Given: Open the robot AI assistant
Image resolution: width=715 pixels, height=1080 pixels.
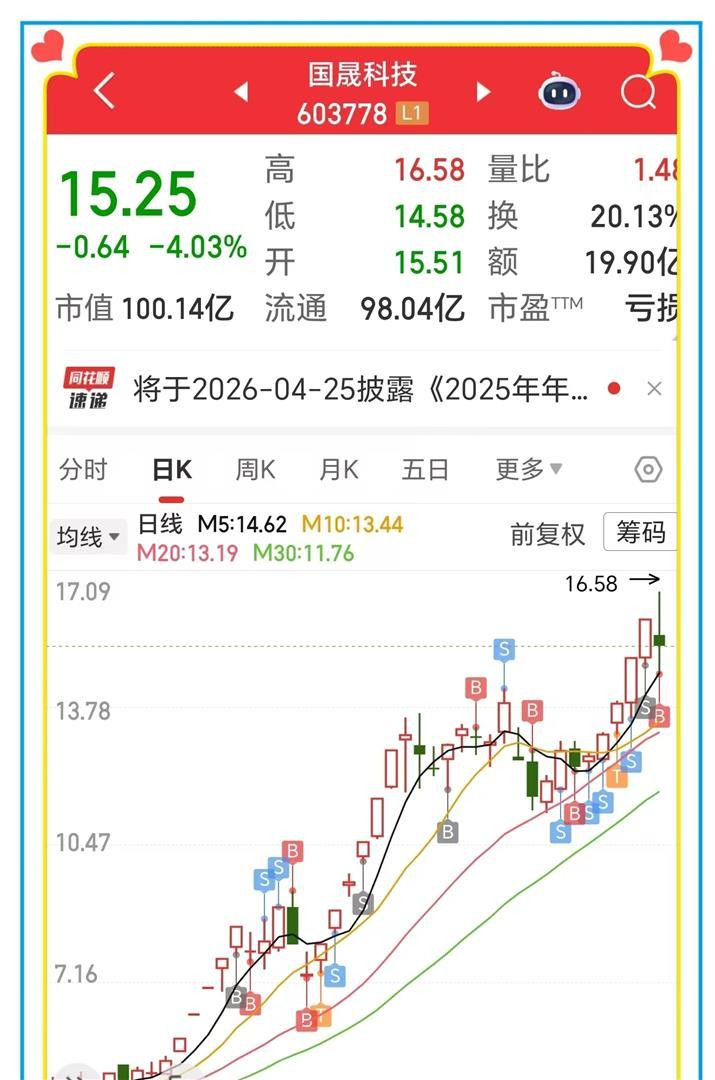Looking at the screenshot, I should pos(560,92).
